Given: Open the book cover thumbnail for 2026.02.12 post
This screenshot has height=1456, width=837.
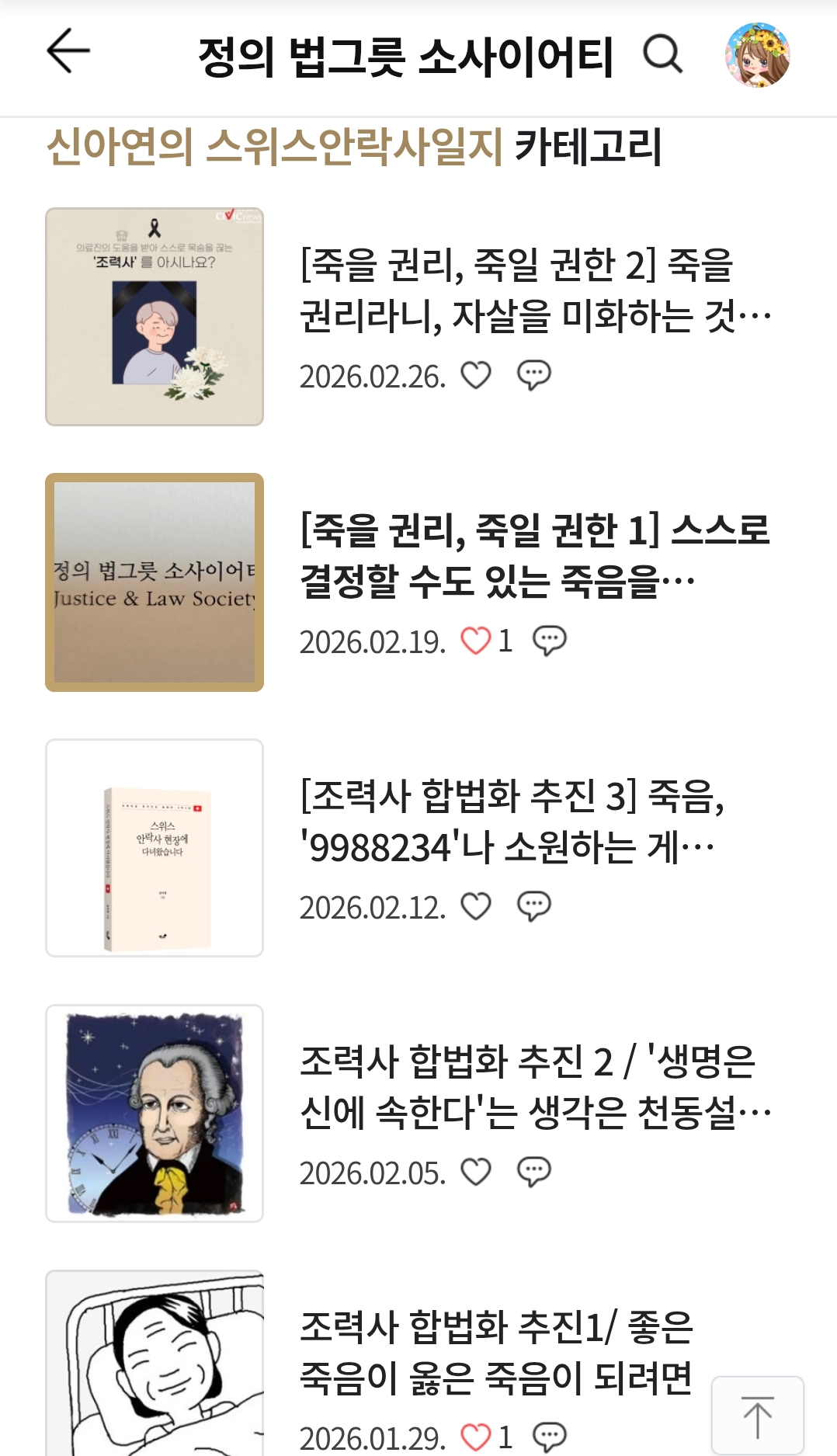Looking at the screenshot, I should click(x=155, y=848).
